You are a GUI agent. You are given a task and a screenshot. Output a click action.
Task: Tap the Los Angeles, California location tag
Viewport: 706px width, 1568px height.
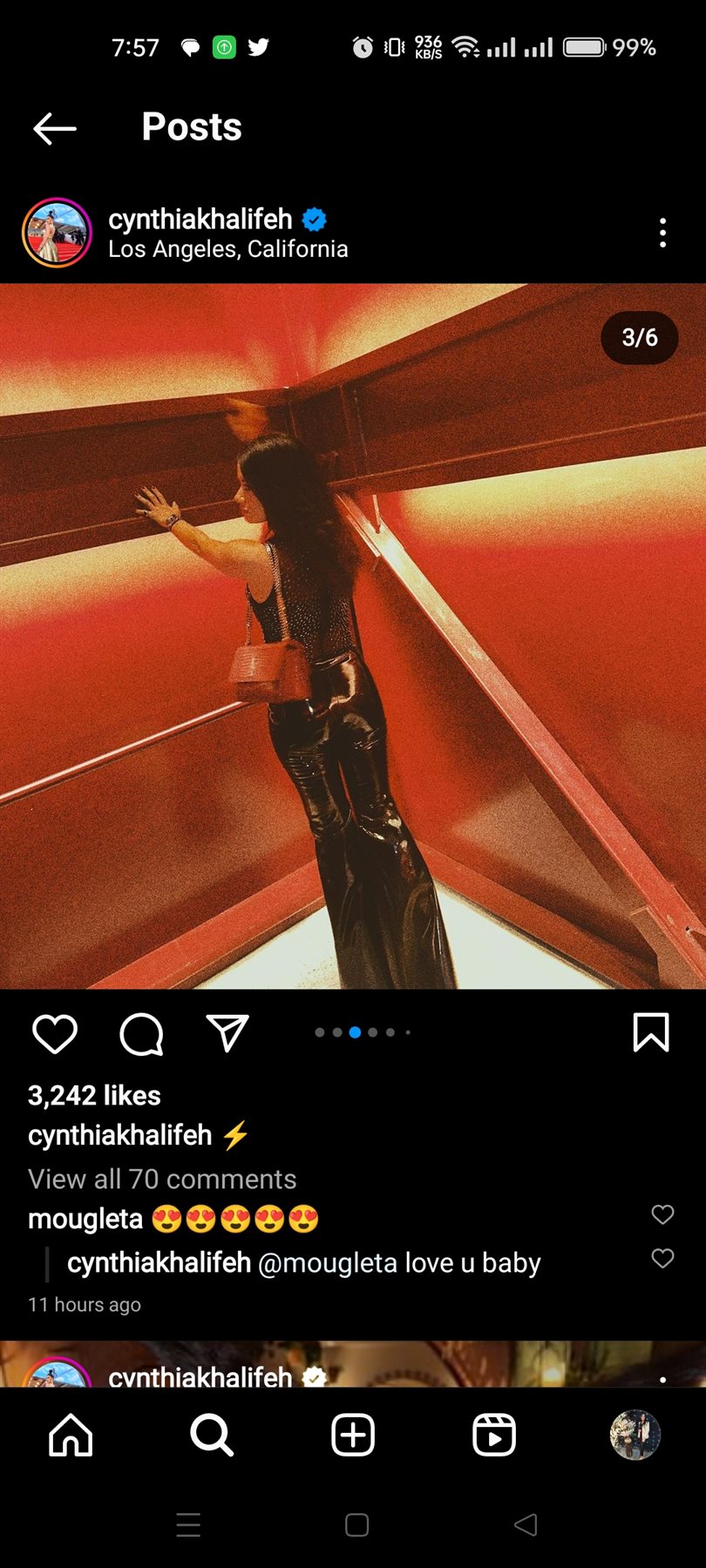[x=227, y=249]
